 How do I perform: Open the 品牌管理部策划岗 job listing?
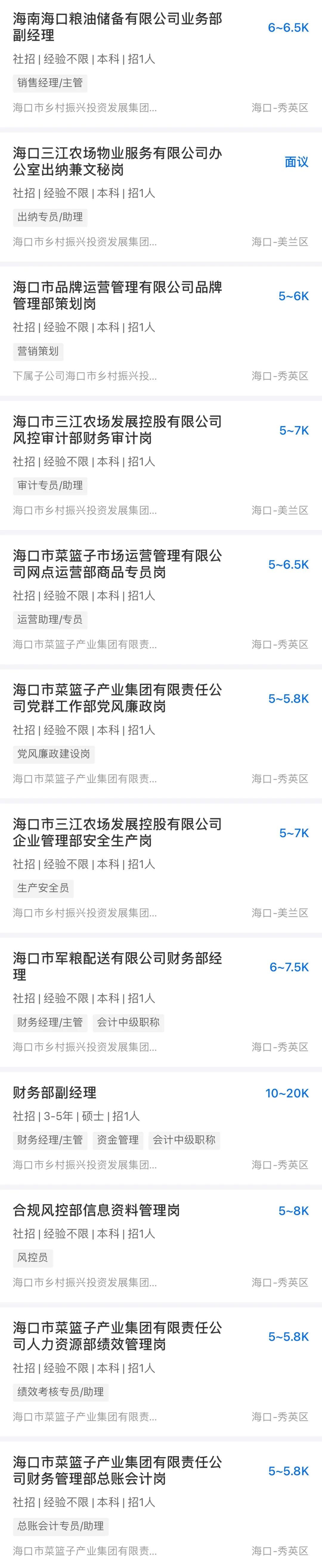point(117,295)
